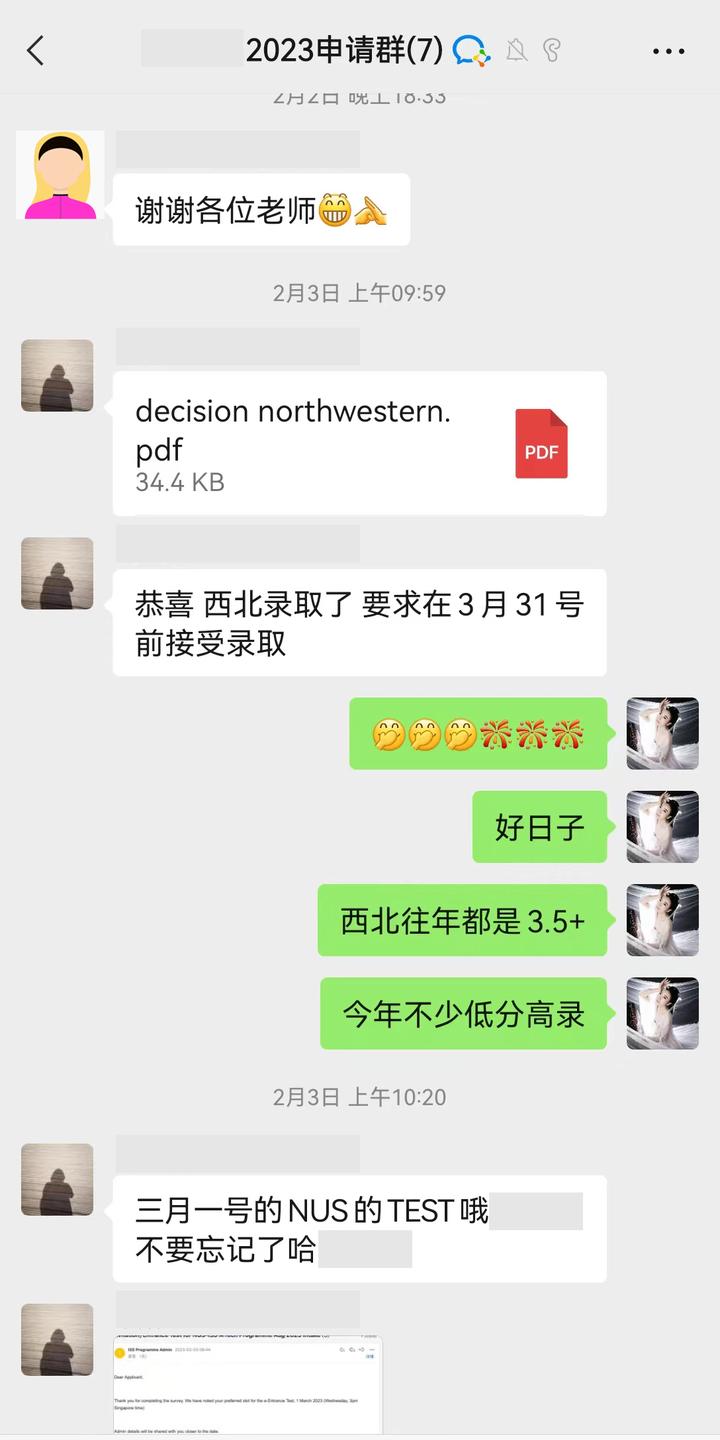Open profile of sender of 西北录取了 message
720x1440 pixels.
tap(57, 574)
